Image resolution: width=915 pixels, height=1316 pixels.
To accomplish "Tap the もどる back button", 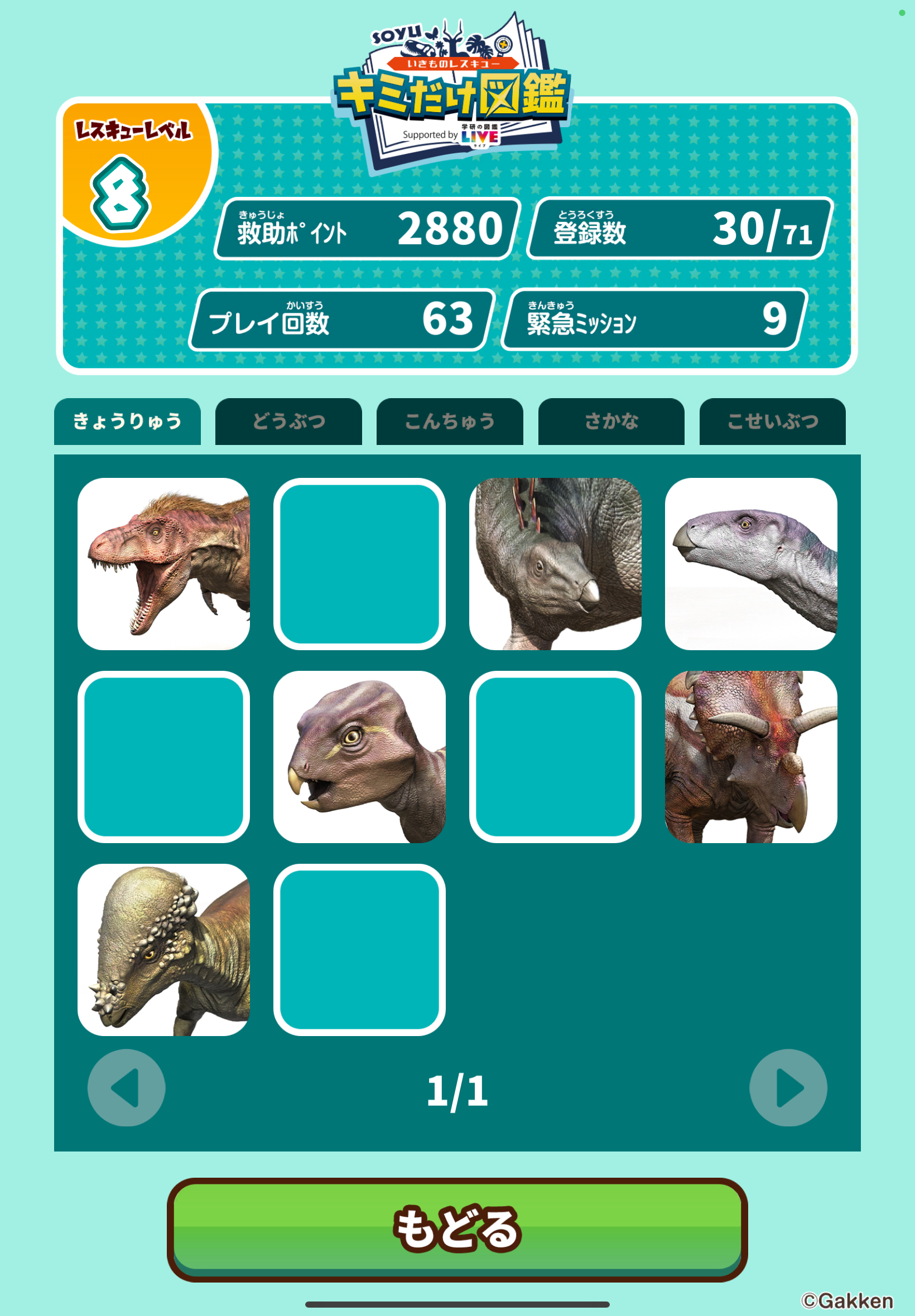I will click(x=457, y=1228).
